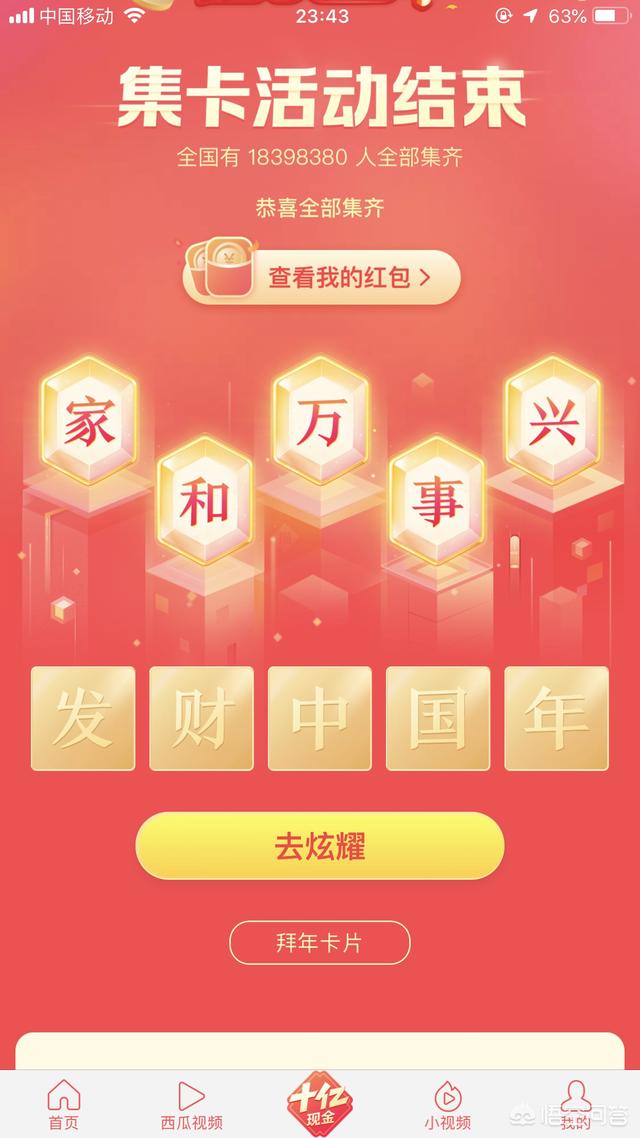Tap the 去炫耀 button
The image size is (640, 1138).
point(320,846)
